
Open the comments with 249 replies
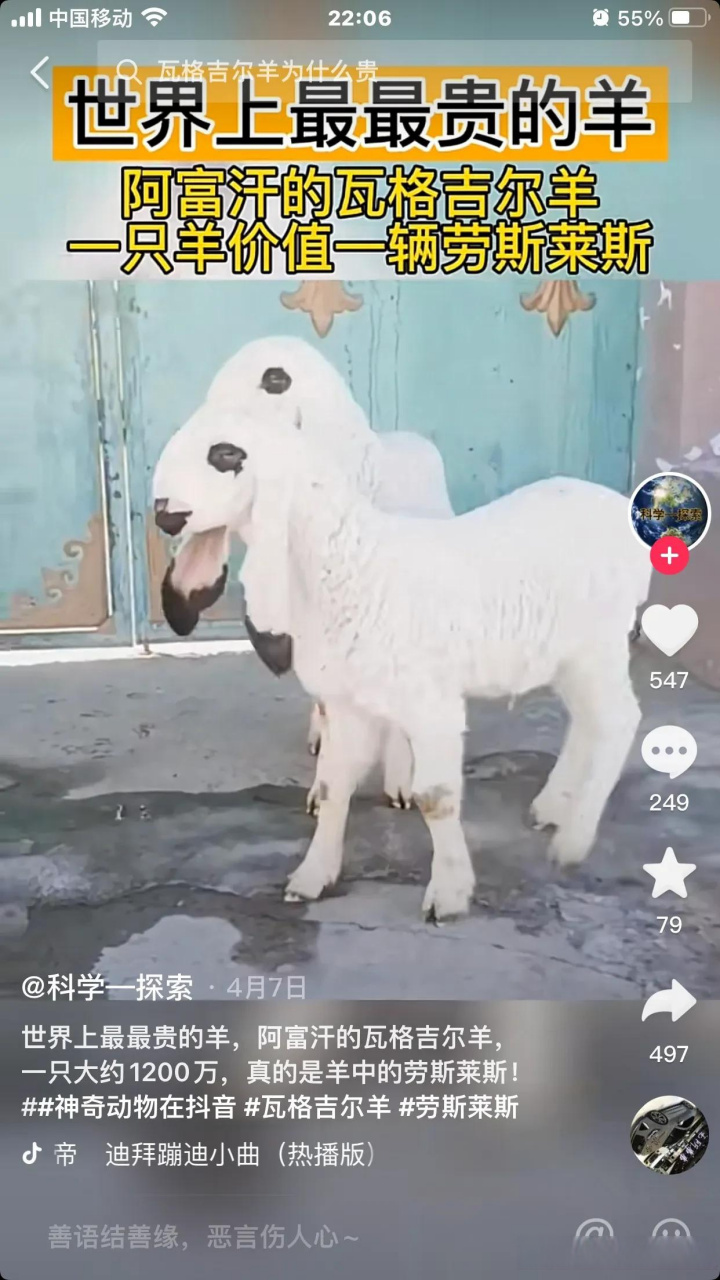[x=669, y=754]
